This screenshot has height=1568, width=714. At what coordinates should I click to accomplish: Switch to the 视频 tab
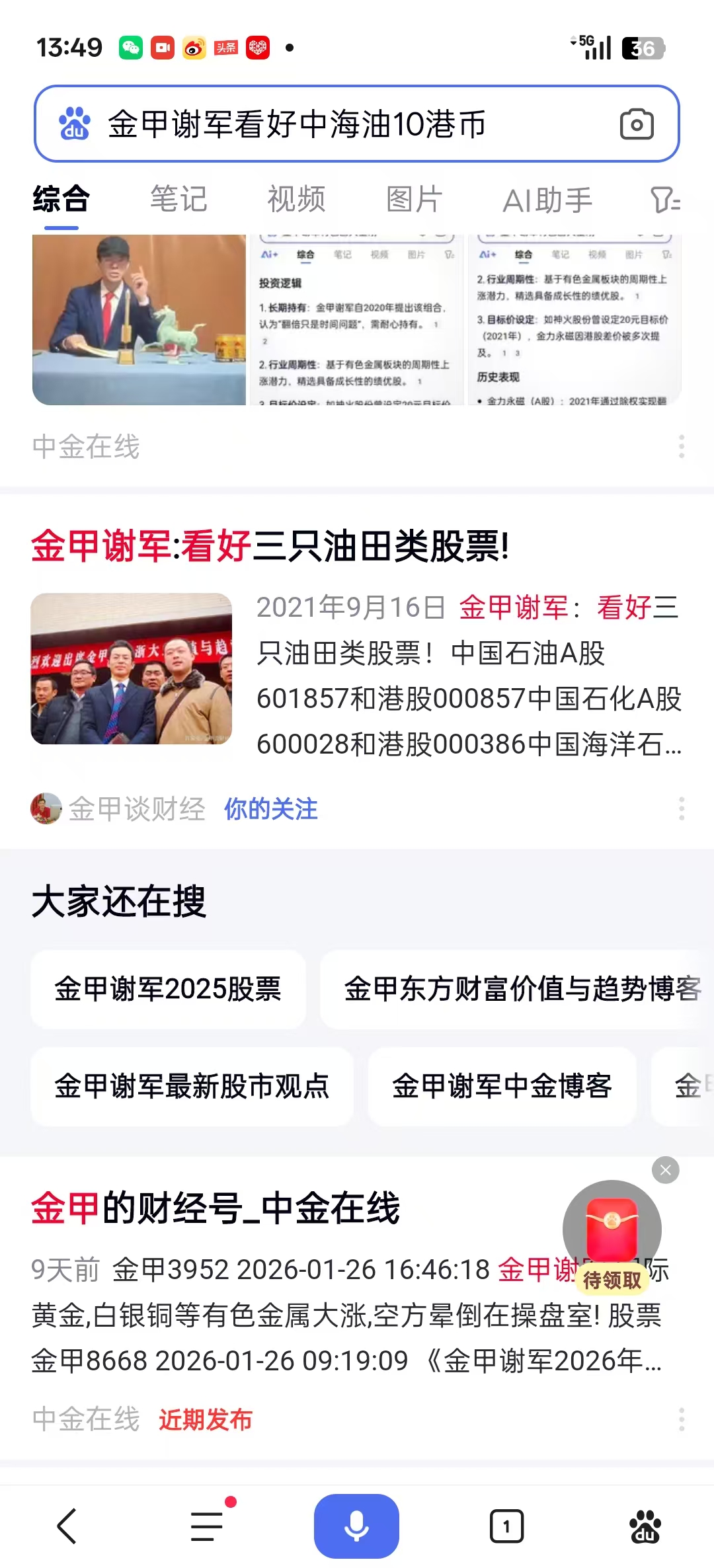[x=296, y=200]
